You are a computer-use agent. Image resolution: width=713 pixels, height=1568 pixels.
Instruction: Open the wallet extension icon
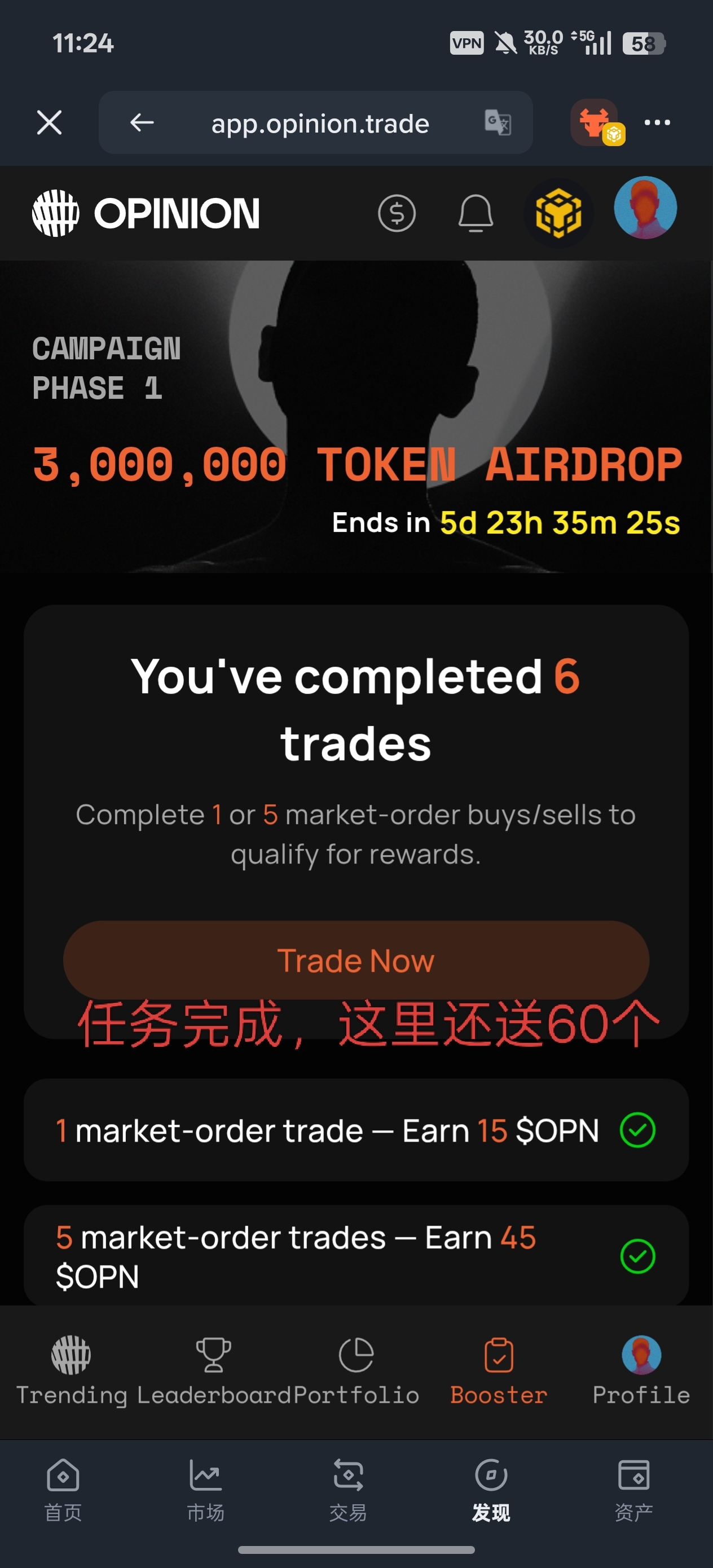596,122
